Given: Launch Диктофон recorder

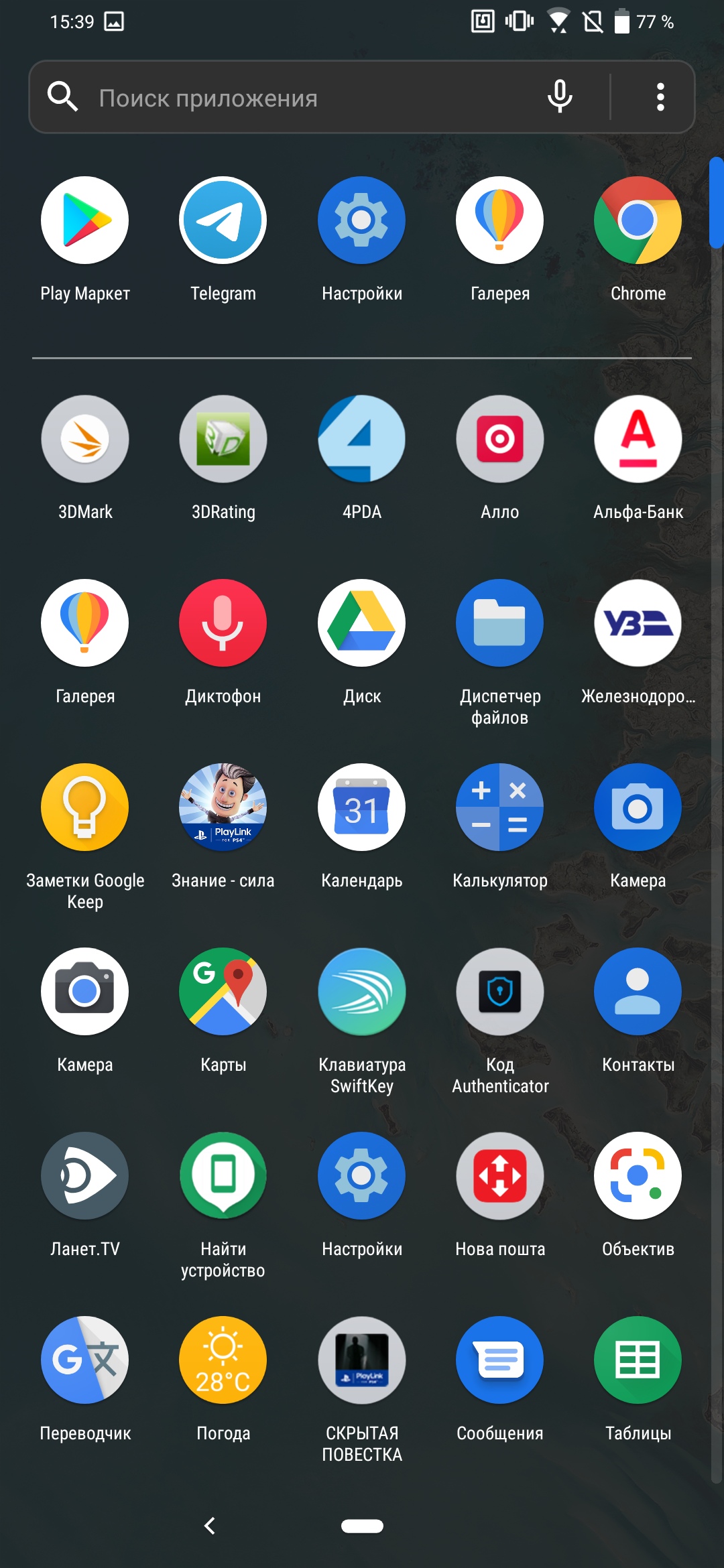Looking at the screenshot, I should click(223, 623).
